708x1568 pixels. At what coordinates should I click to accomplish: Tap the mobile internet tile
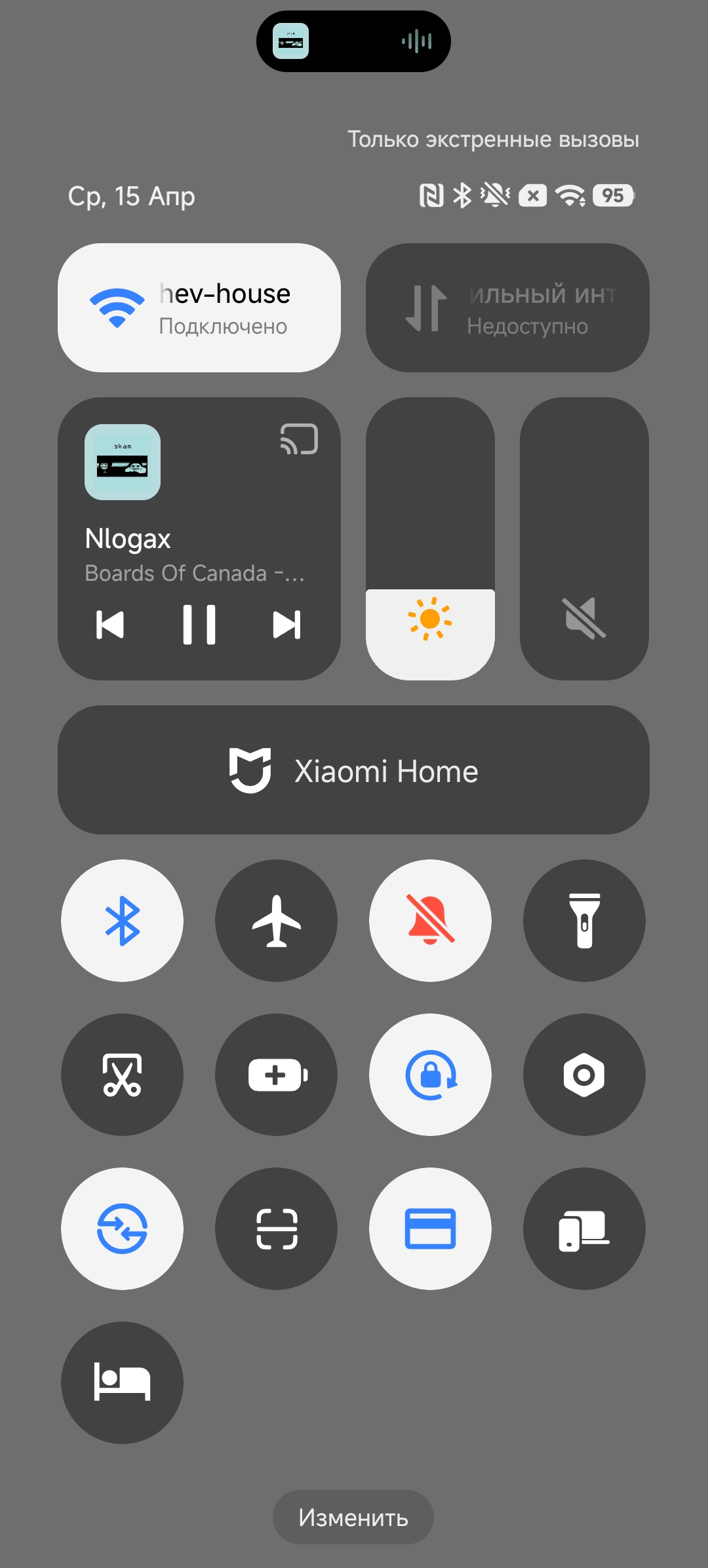coord(507,308)
